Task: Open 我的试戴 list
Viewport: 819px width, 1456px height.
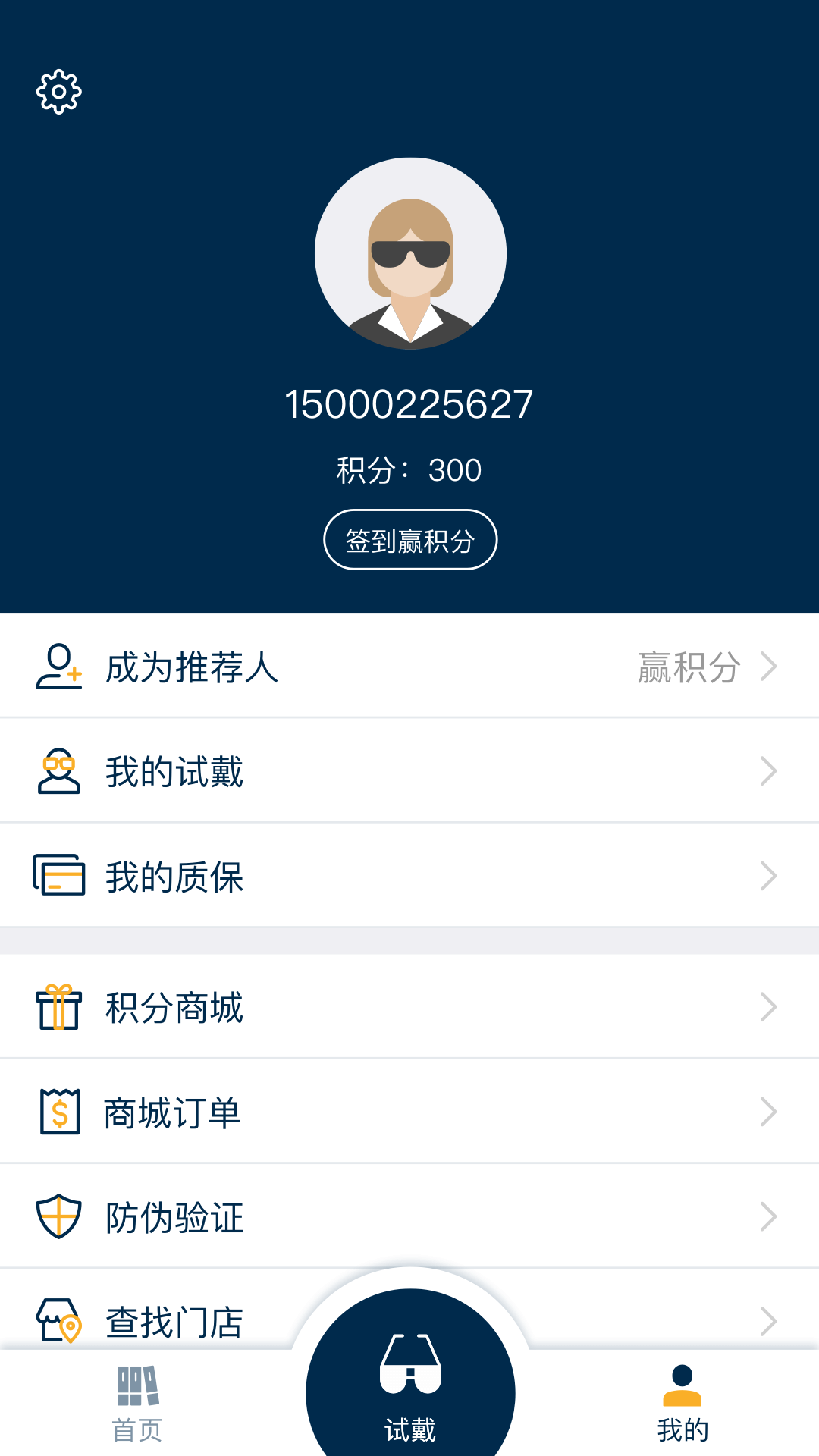Action: (409, 772)
